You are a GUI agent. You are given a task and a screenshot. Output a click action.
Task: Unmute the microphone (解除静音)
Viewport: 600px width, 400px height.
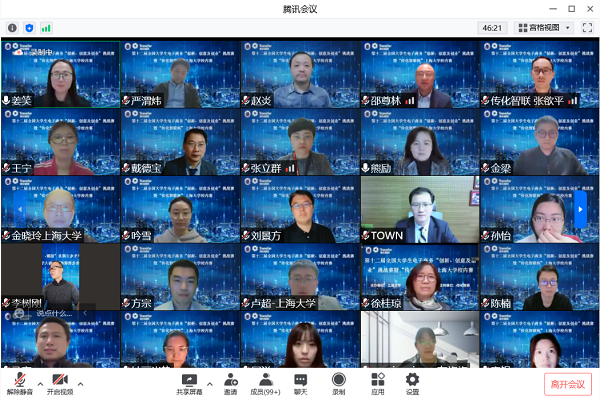click(x=20, y=383)
